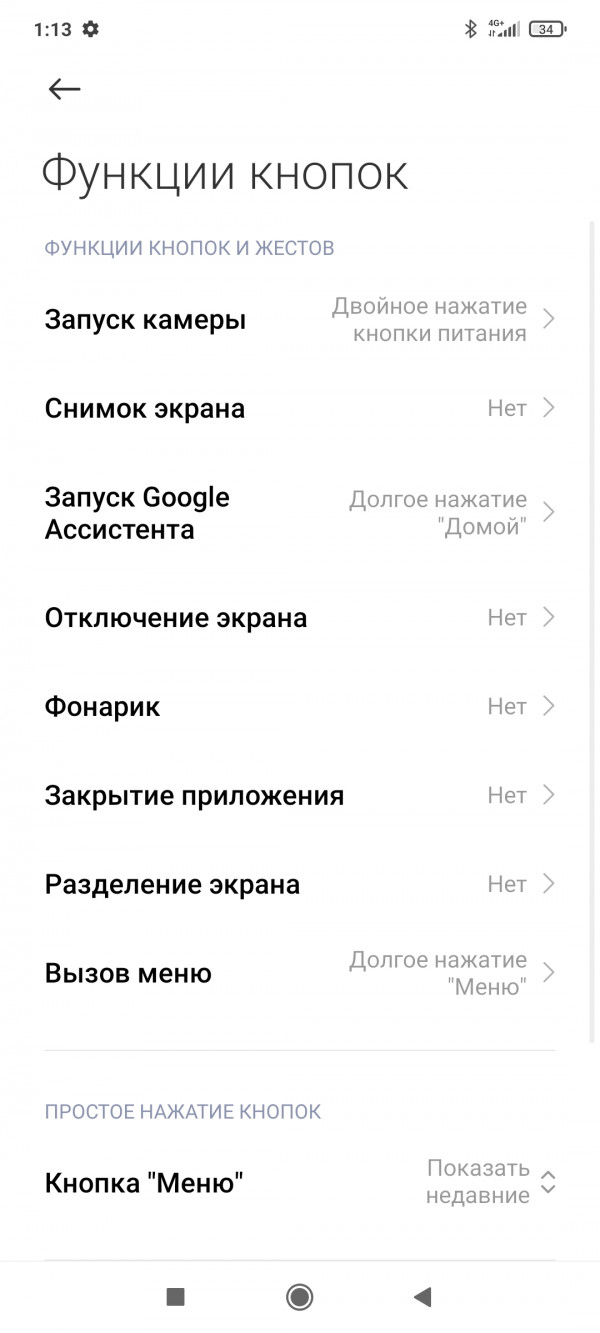Open the Разделение экрана setting

pyautogui.click(x=300, y=885)
